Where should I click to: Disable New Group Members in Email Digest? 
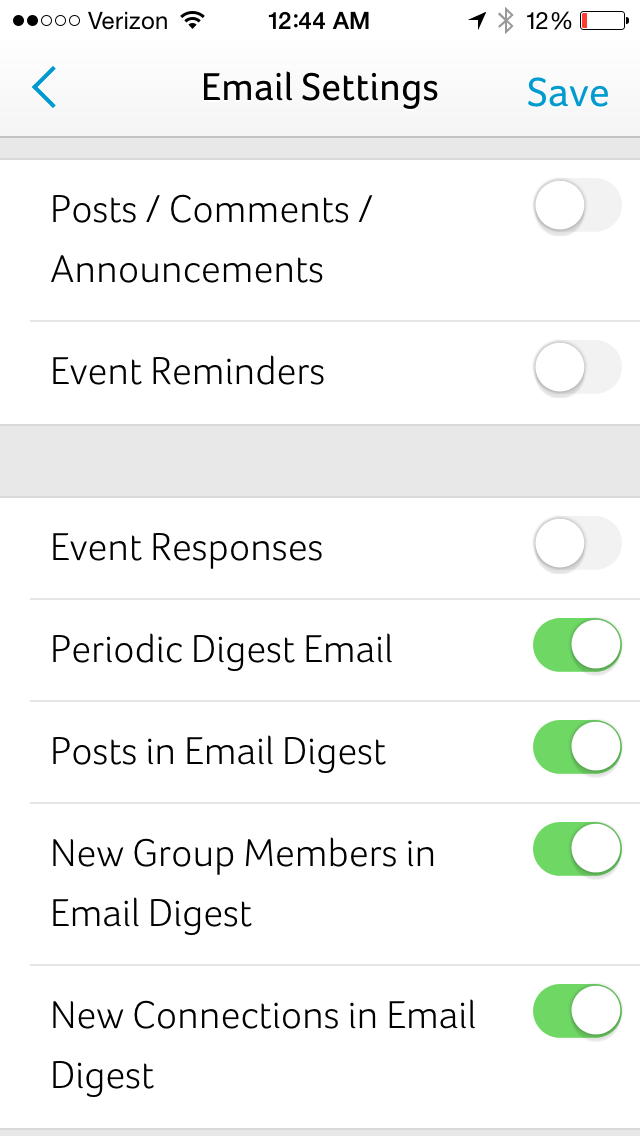click(578, 849)
